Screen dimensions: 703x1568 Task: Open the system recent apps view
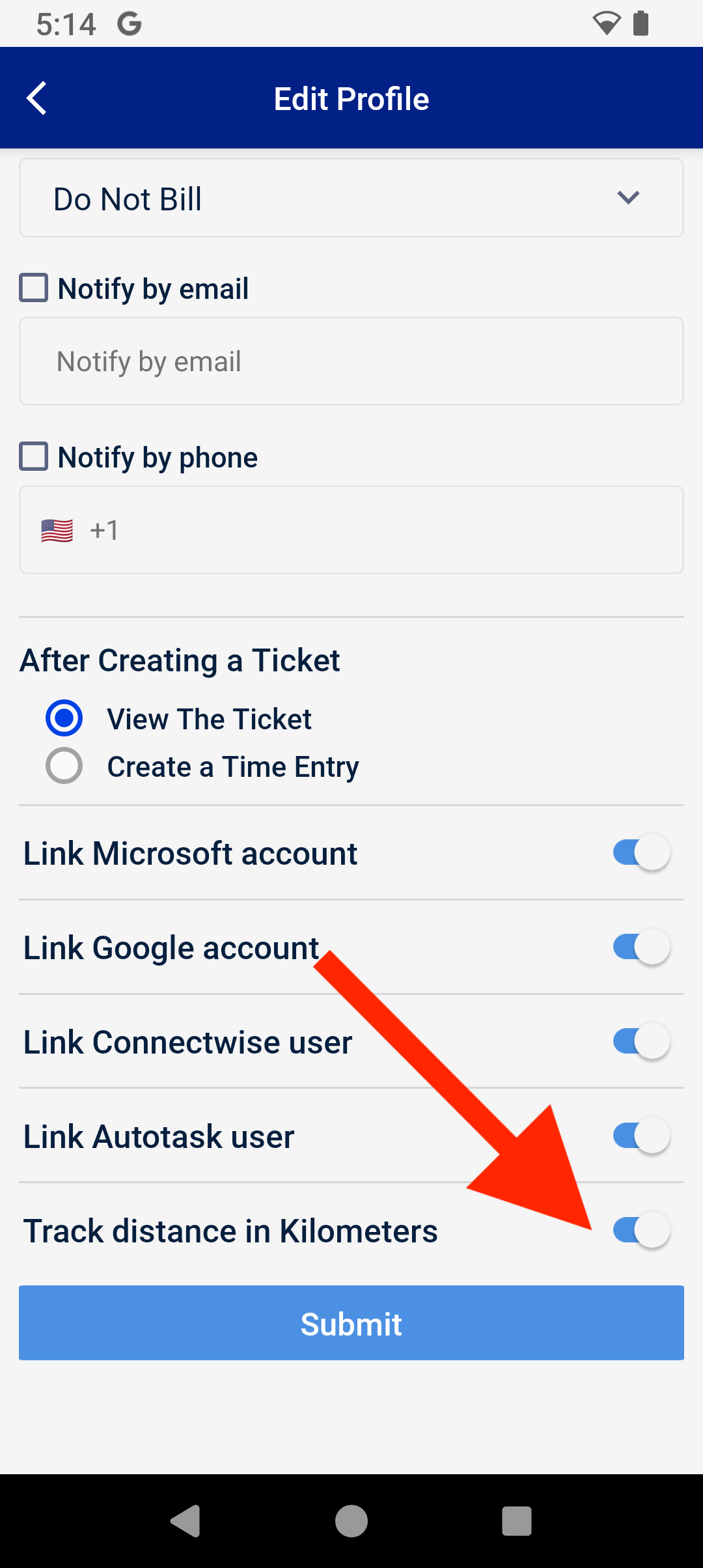tap(517, 1521)
